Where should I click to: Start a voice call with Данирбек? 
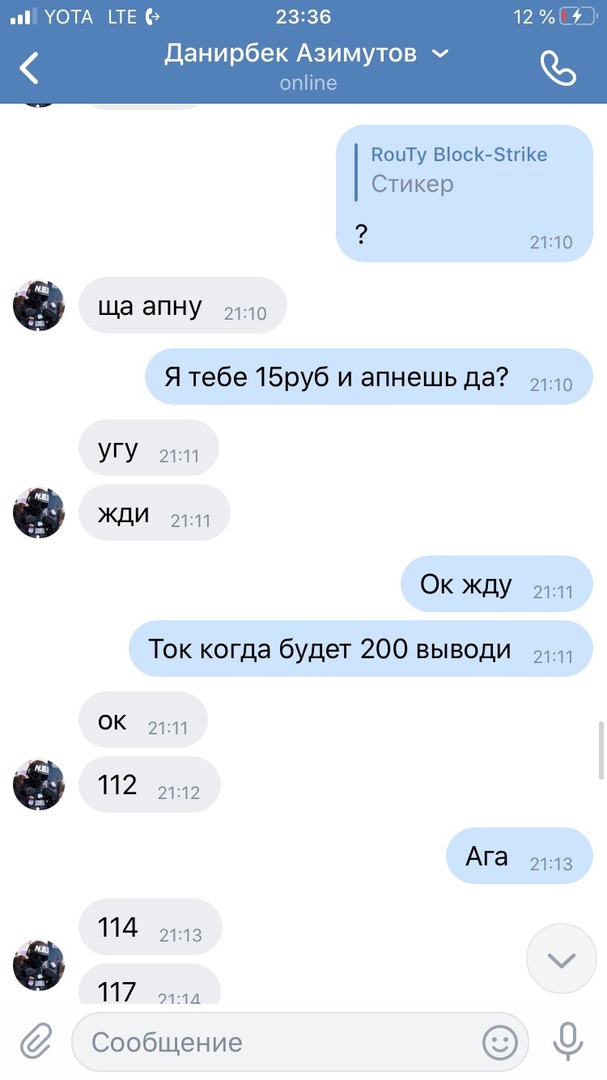coord(558,68)
